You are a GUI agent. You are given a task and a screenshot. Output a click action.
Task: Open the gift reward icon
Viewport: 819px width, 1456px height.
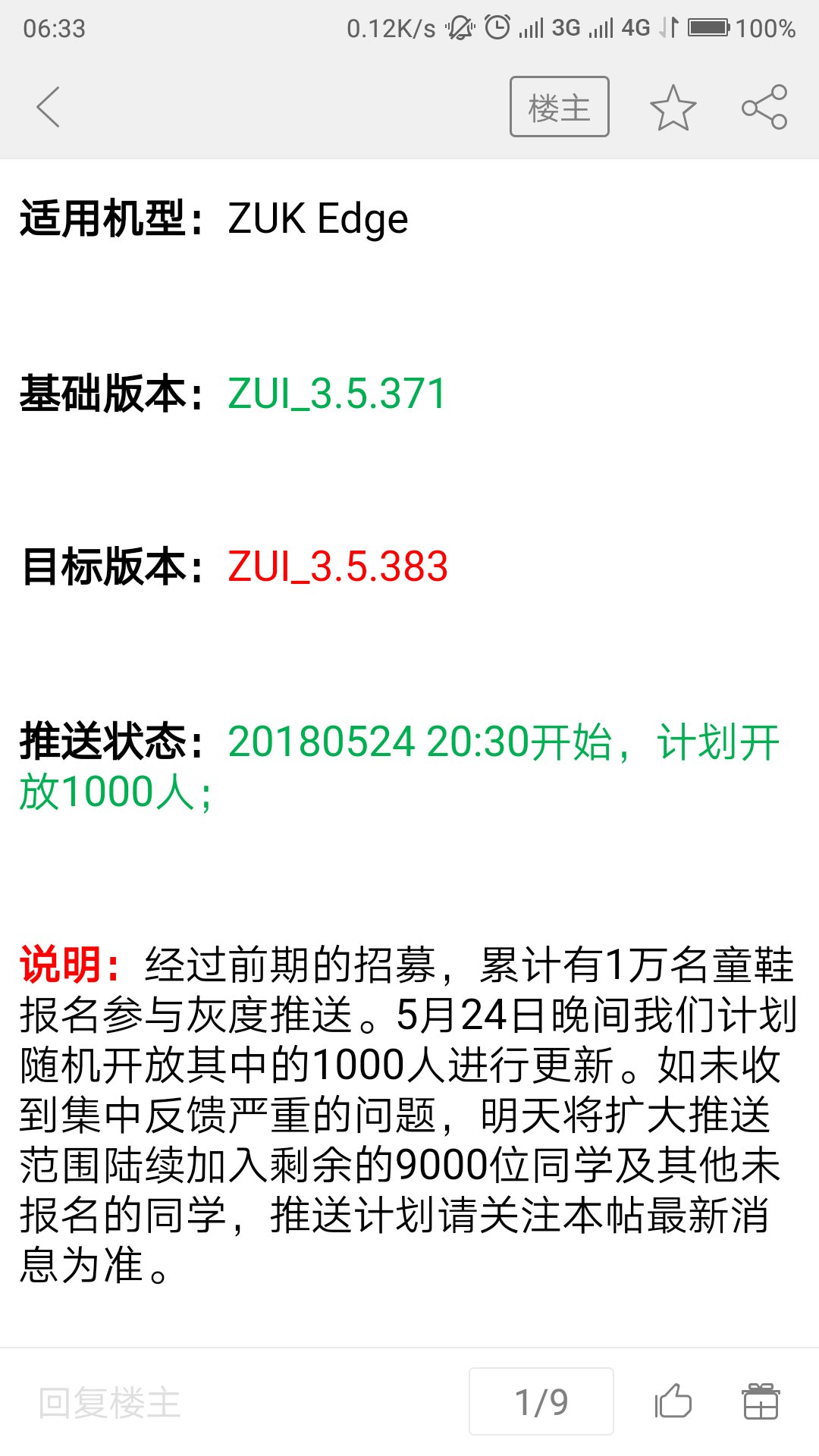(x=761, y=1401)
